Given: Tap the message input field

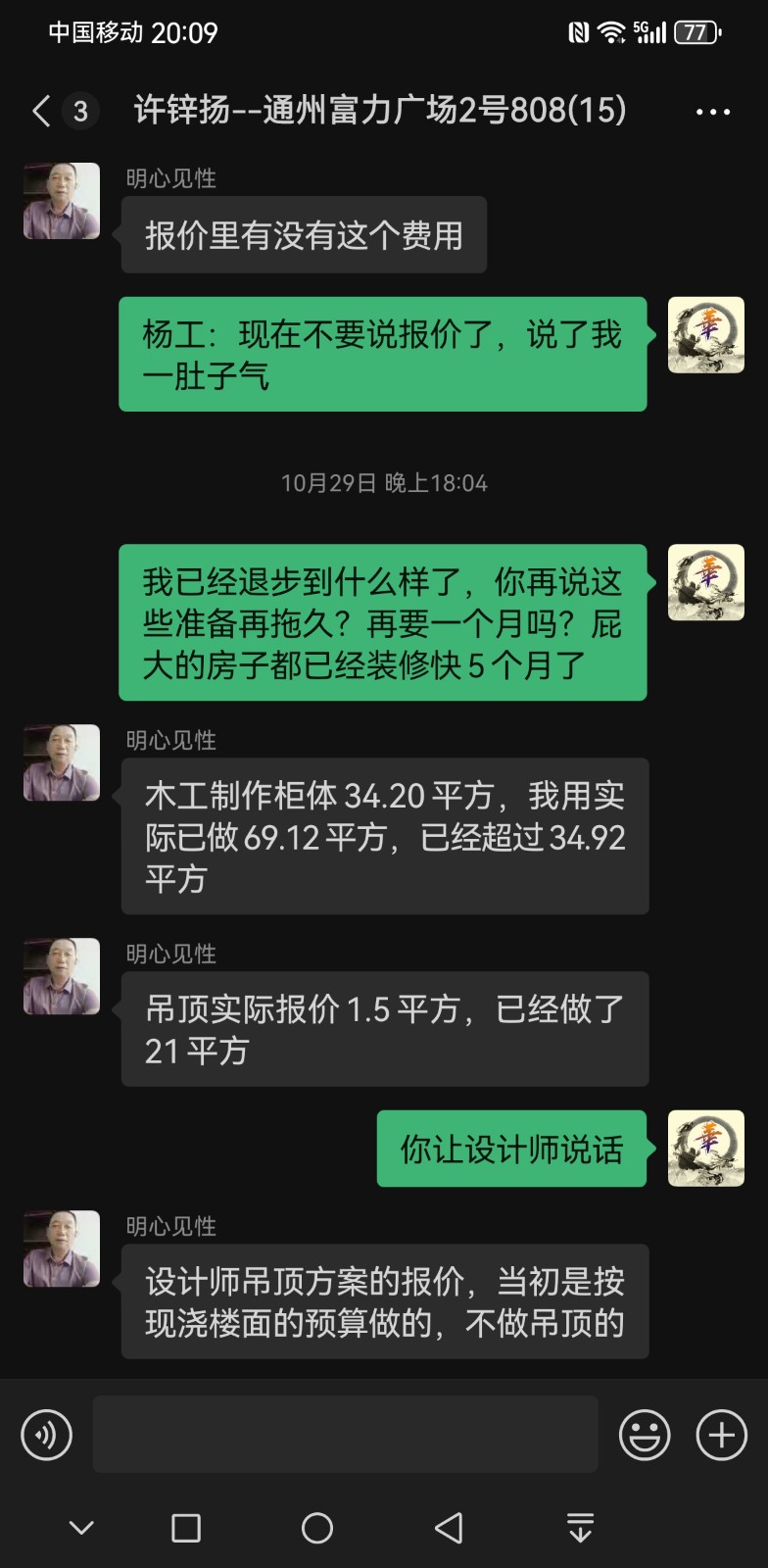Looking at the screenshot, I should pyautogui.click(x=345, y=1435).
